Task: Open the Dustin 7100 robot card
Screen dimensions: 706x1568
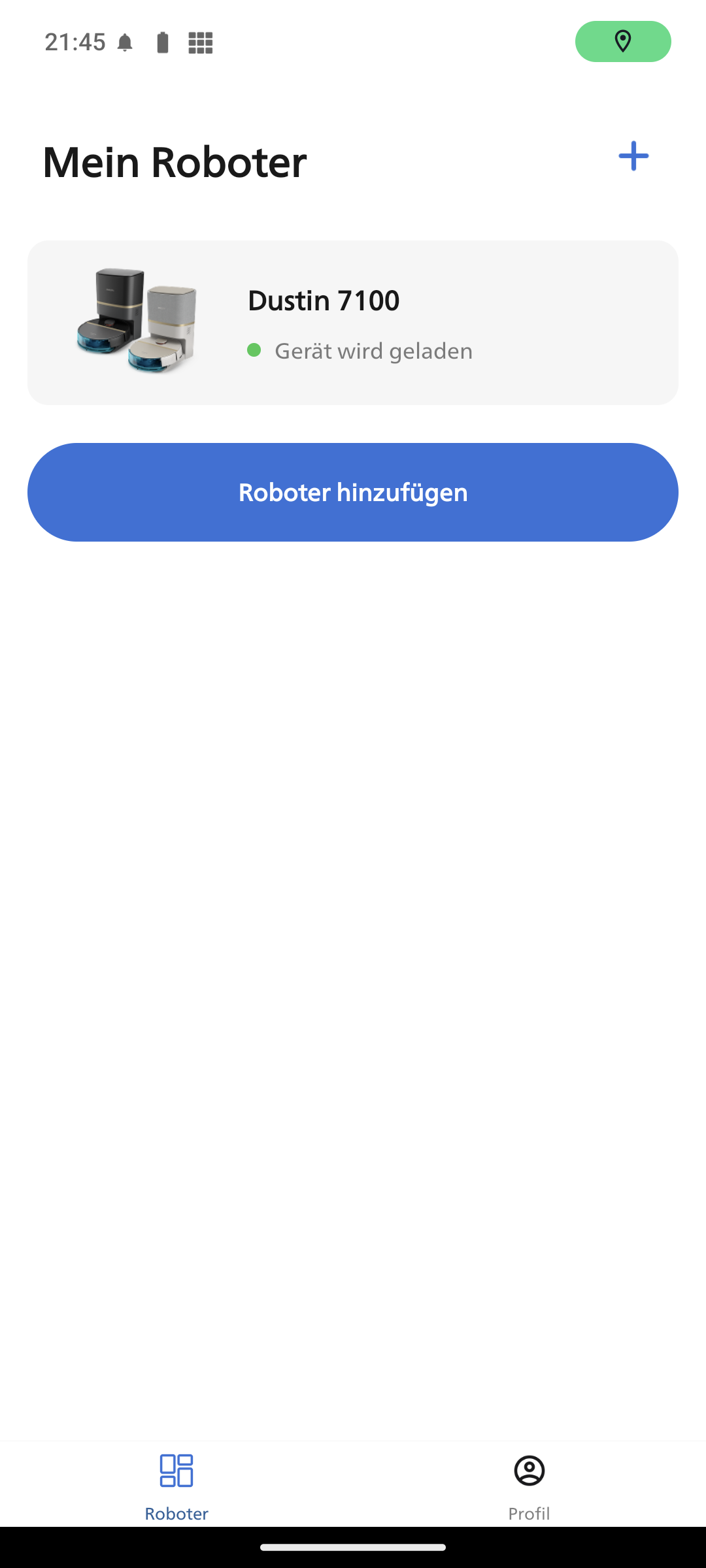Action: [353, 323]
